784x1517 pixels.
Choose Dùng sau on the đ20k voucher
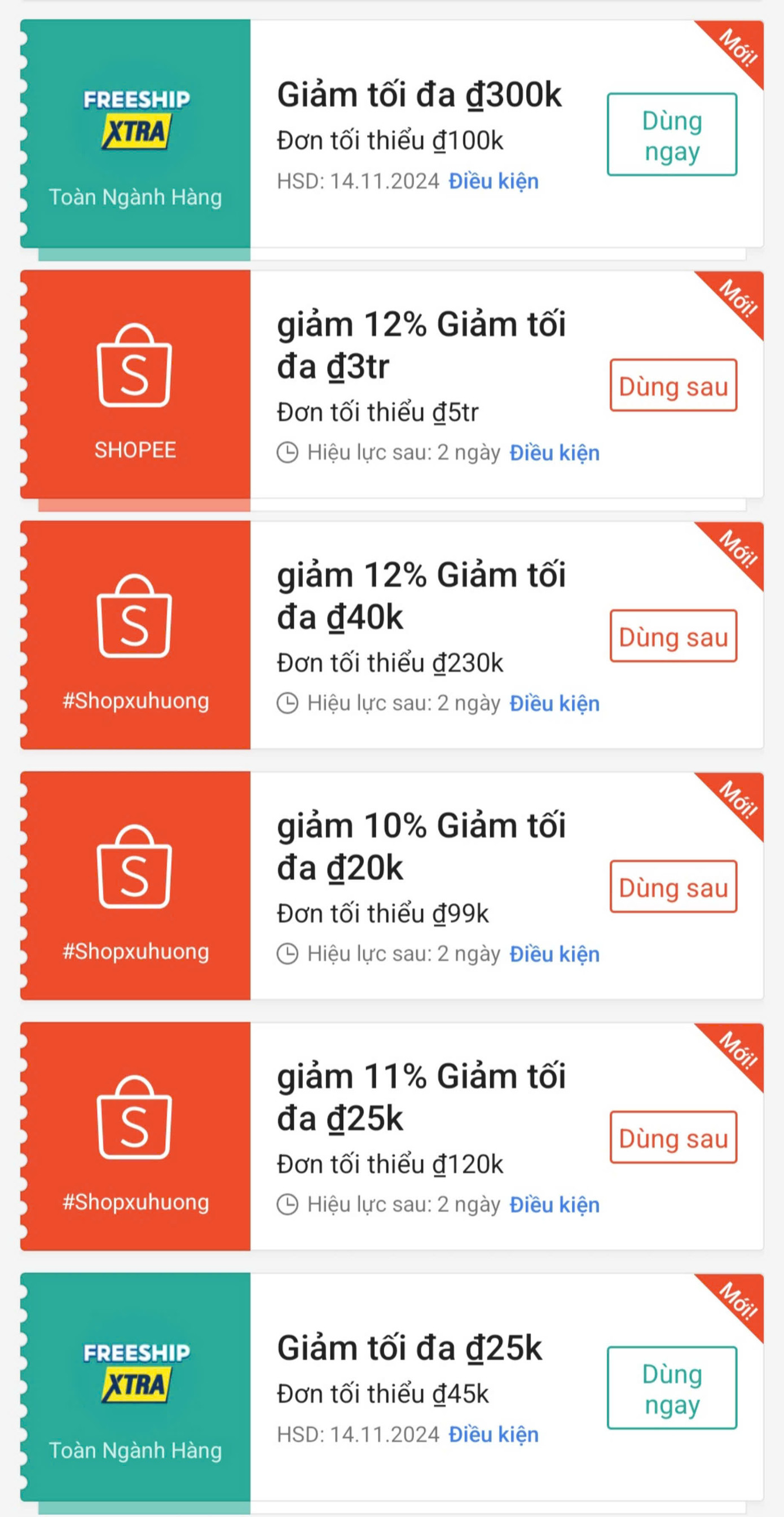point(673,888)
